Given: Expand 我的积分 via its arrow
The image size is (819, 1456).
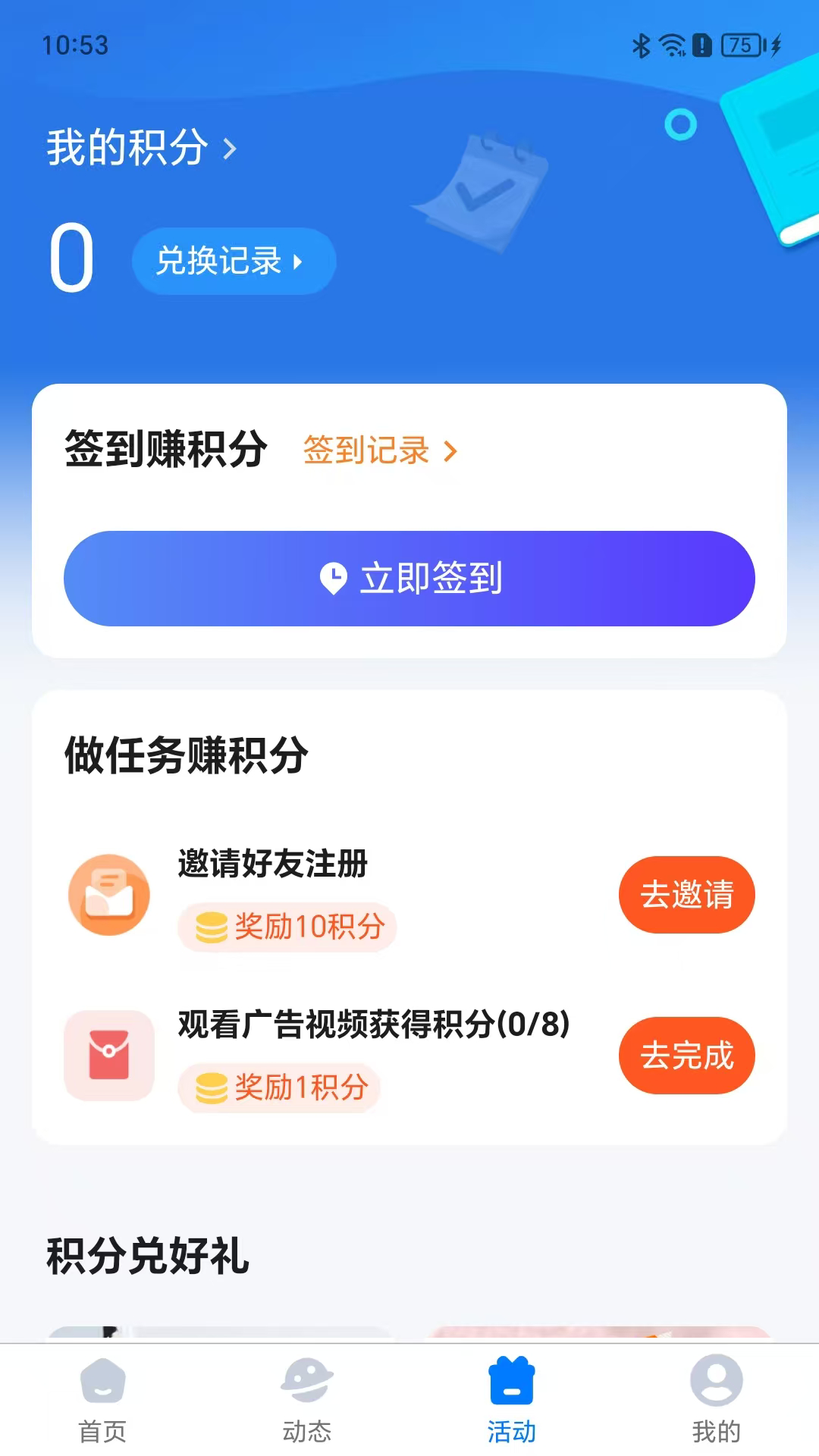Looking at the screenshot, I should point(231,149).
